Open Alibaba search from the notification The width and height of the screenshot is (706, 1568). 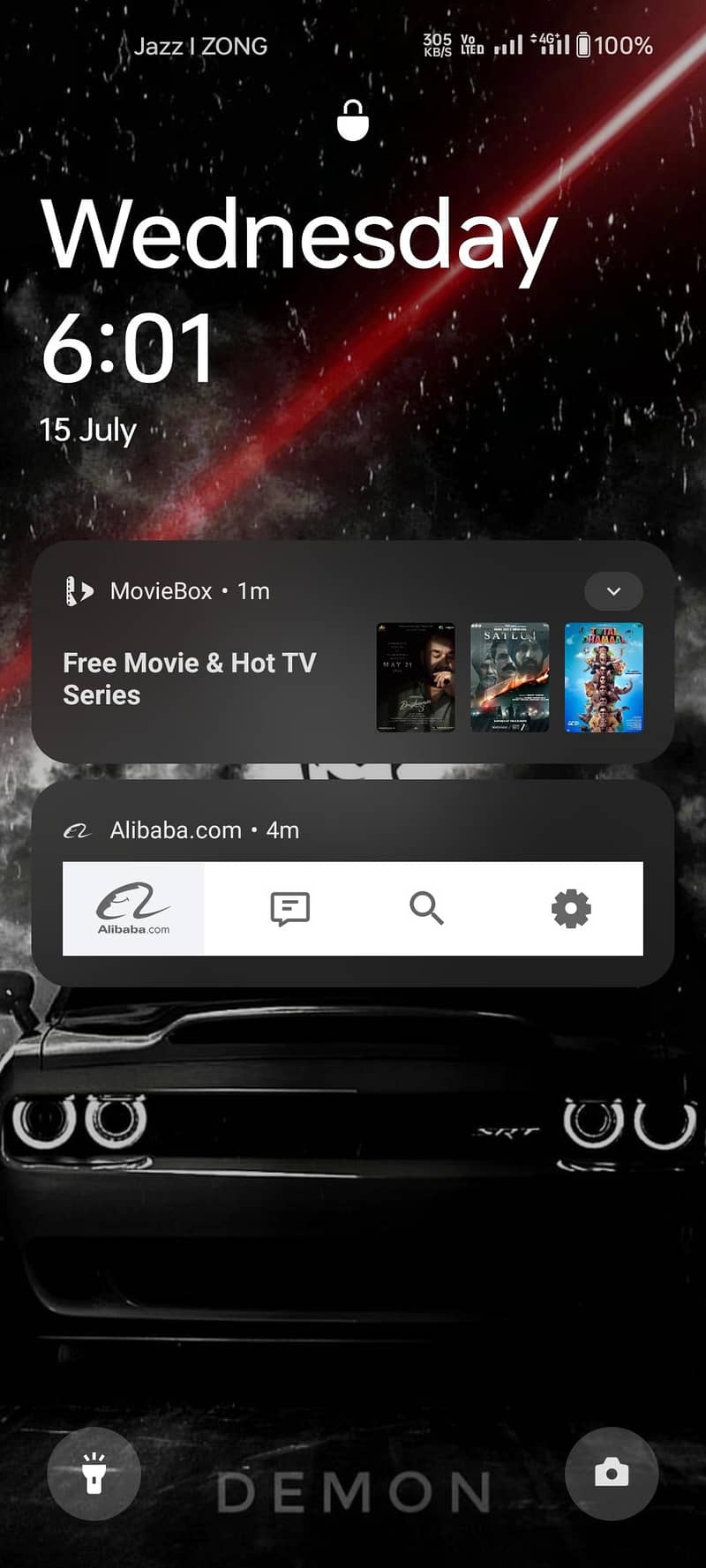click(x=426, y=908)
